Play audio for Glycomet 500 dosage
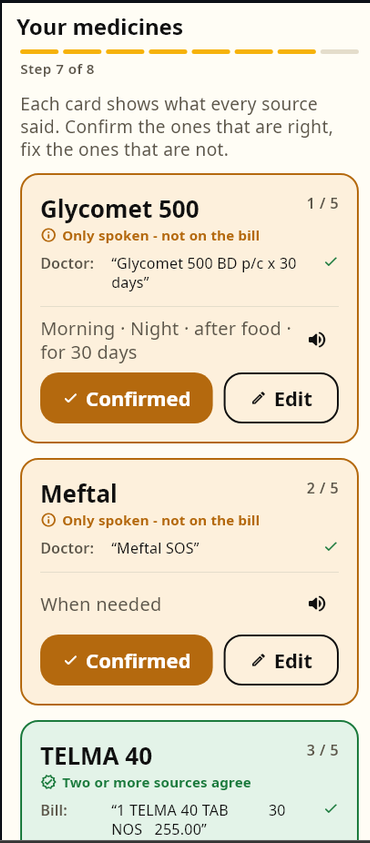This screenshot has width=370, height=843. click(317, 340)
